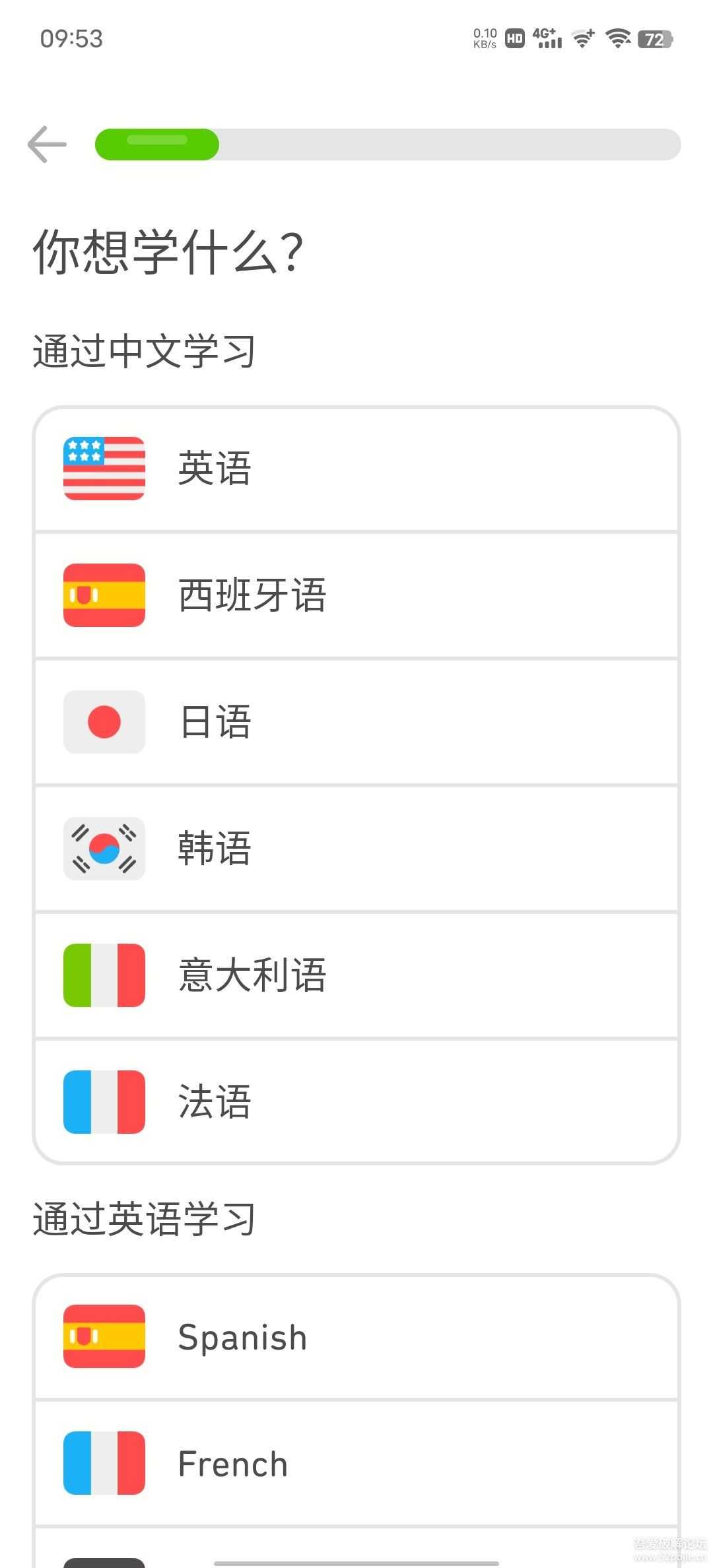The width and height of the screenshot is (713, 1568).
Task: Choose 西班牙语 as the language
Action: (x=356, y=595)
